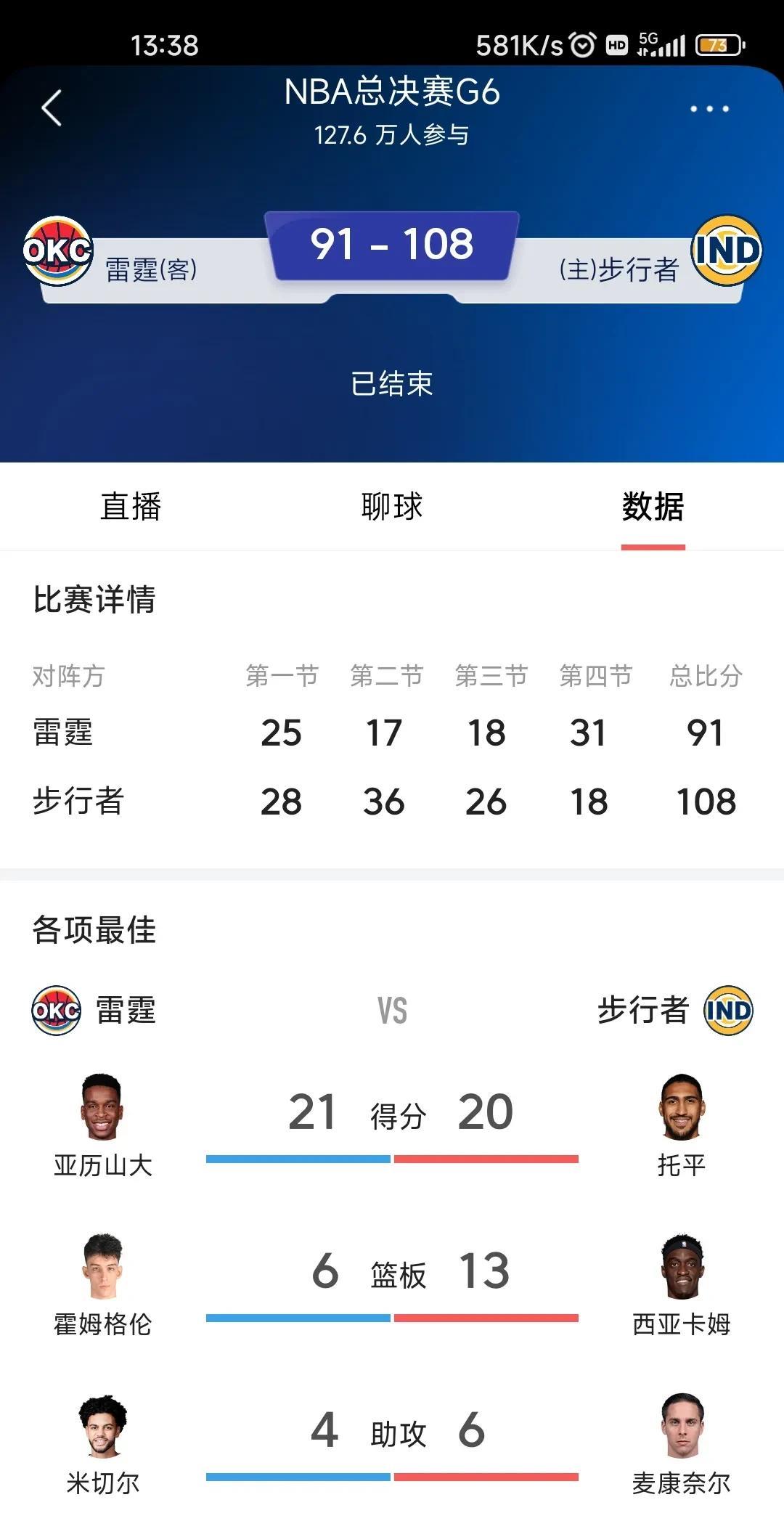
Task: Tap 米切尔's player photo
Action: coord(102,1425)
